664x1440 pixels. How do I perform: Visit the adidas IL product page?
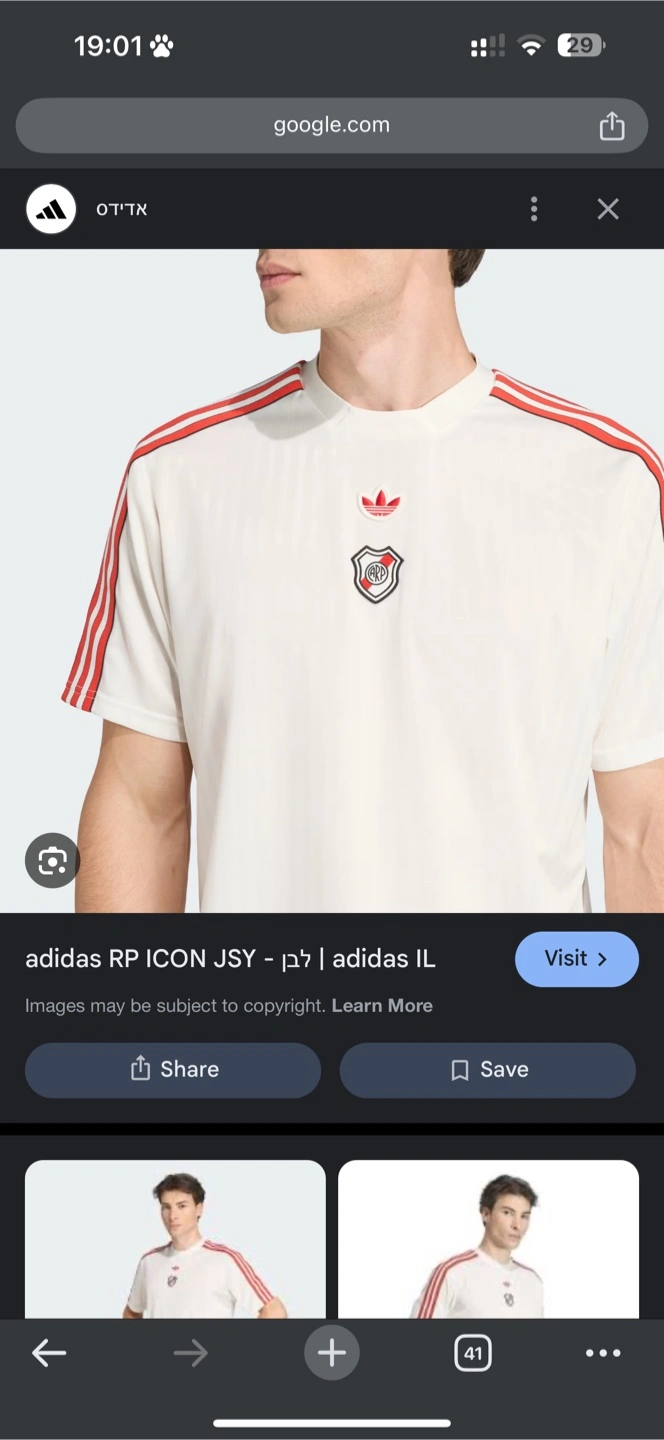pos(576,959)
